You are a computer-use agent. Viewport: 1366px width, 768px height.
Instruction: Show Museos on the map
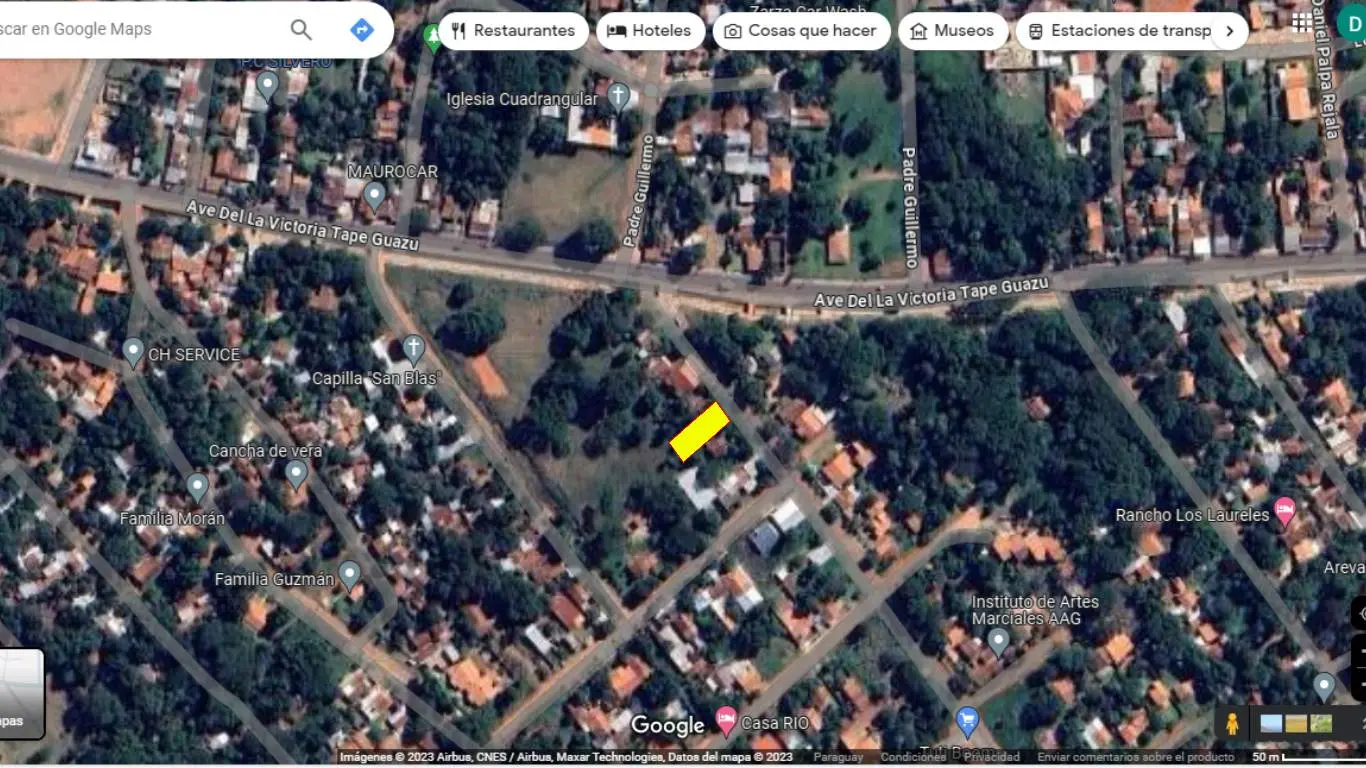pyautogui.click(x=952, y=31)
